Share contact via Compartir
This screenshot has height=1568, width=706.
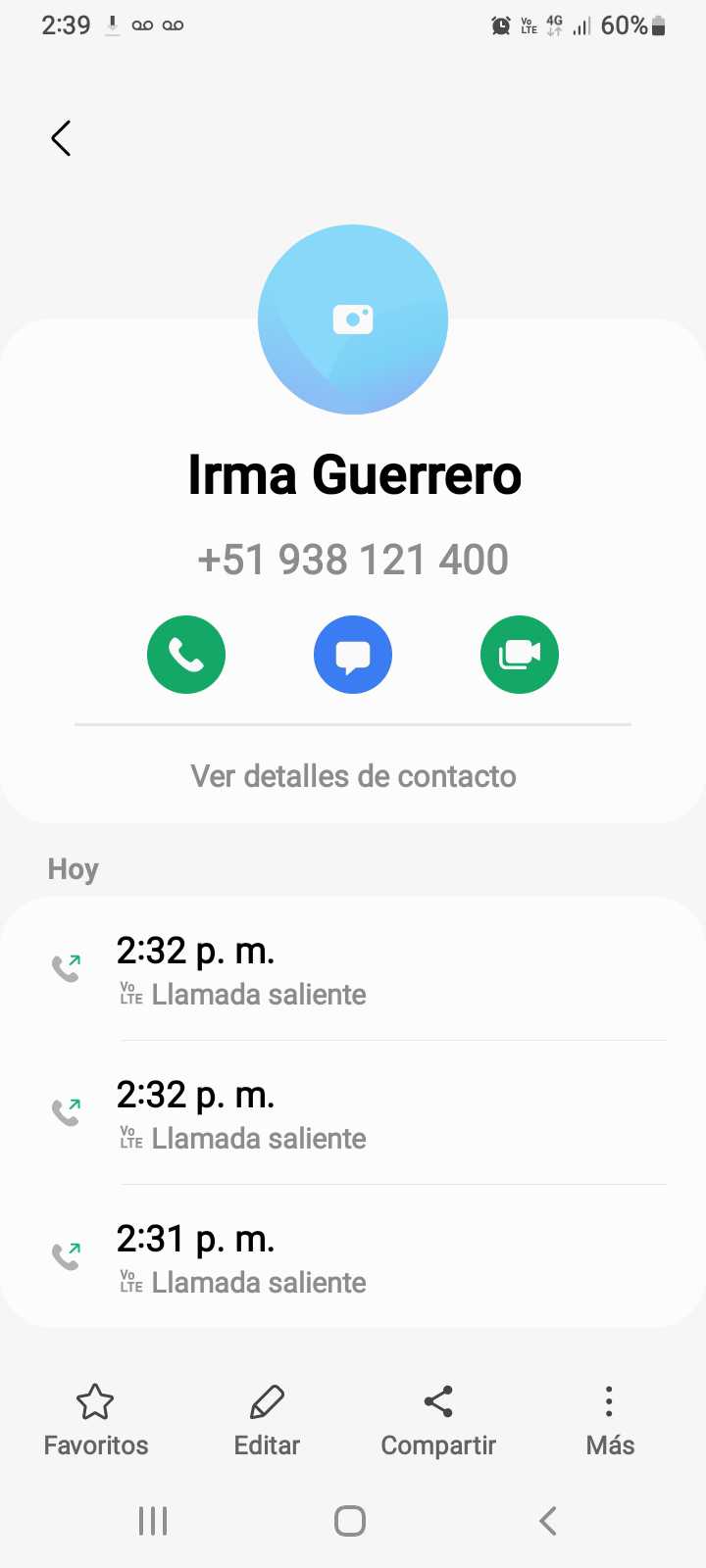click(x=438, y=1419)
